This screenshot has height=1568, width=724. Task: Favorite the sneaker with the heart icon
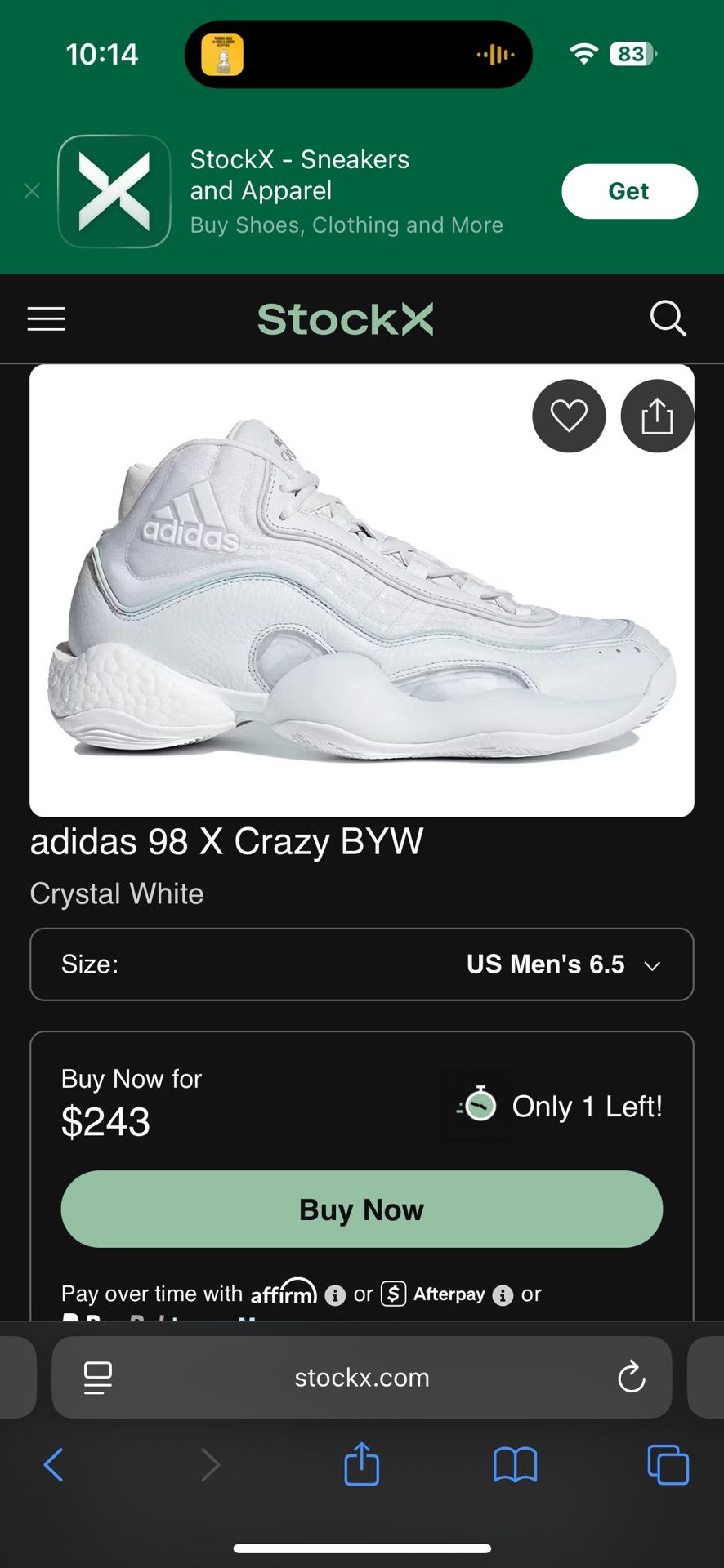click(x=569, y=416)
